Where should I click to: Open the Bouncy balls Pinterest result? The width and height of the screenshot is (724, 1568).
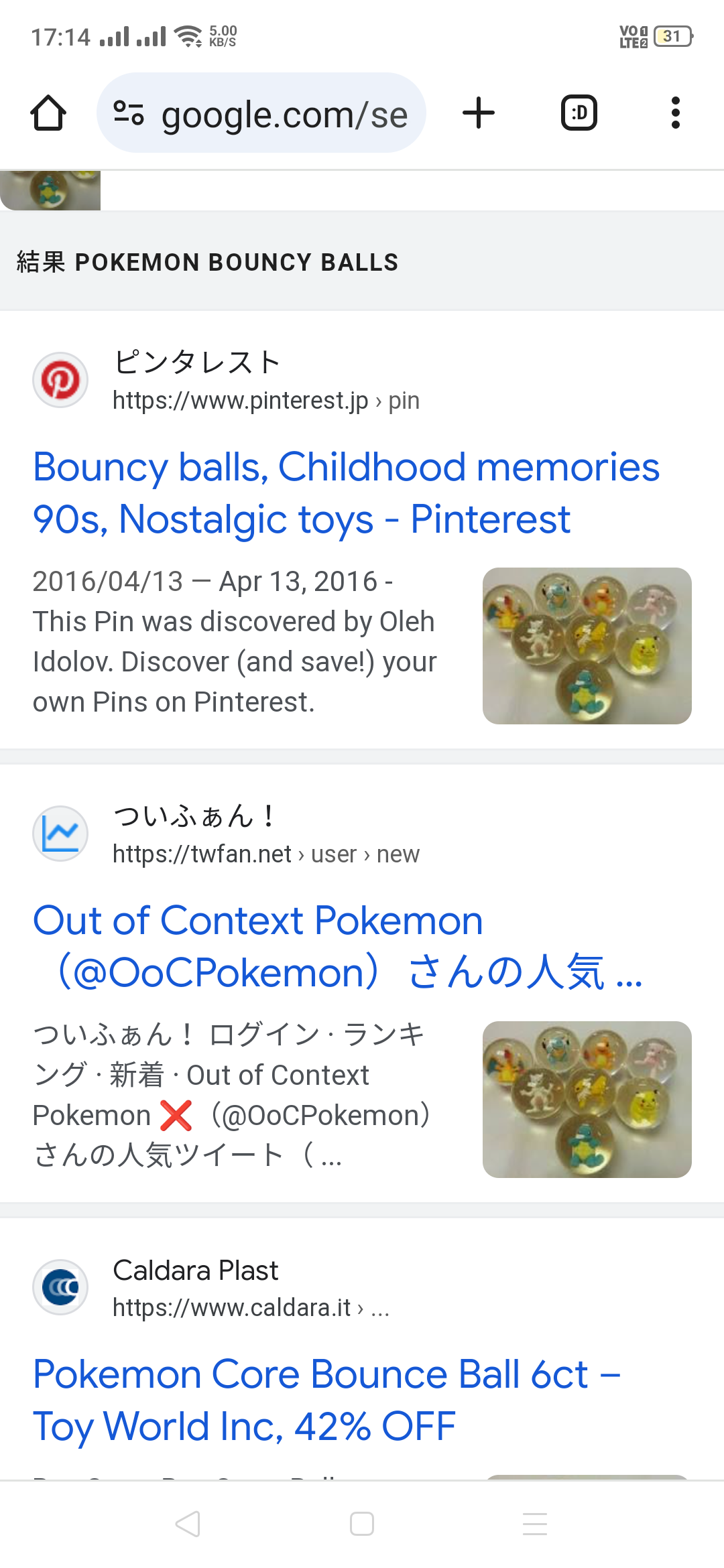pyautogui.click(x=346, y=493)
